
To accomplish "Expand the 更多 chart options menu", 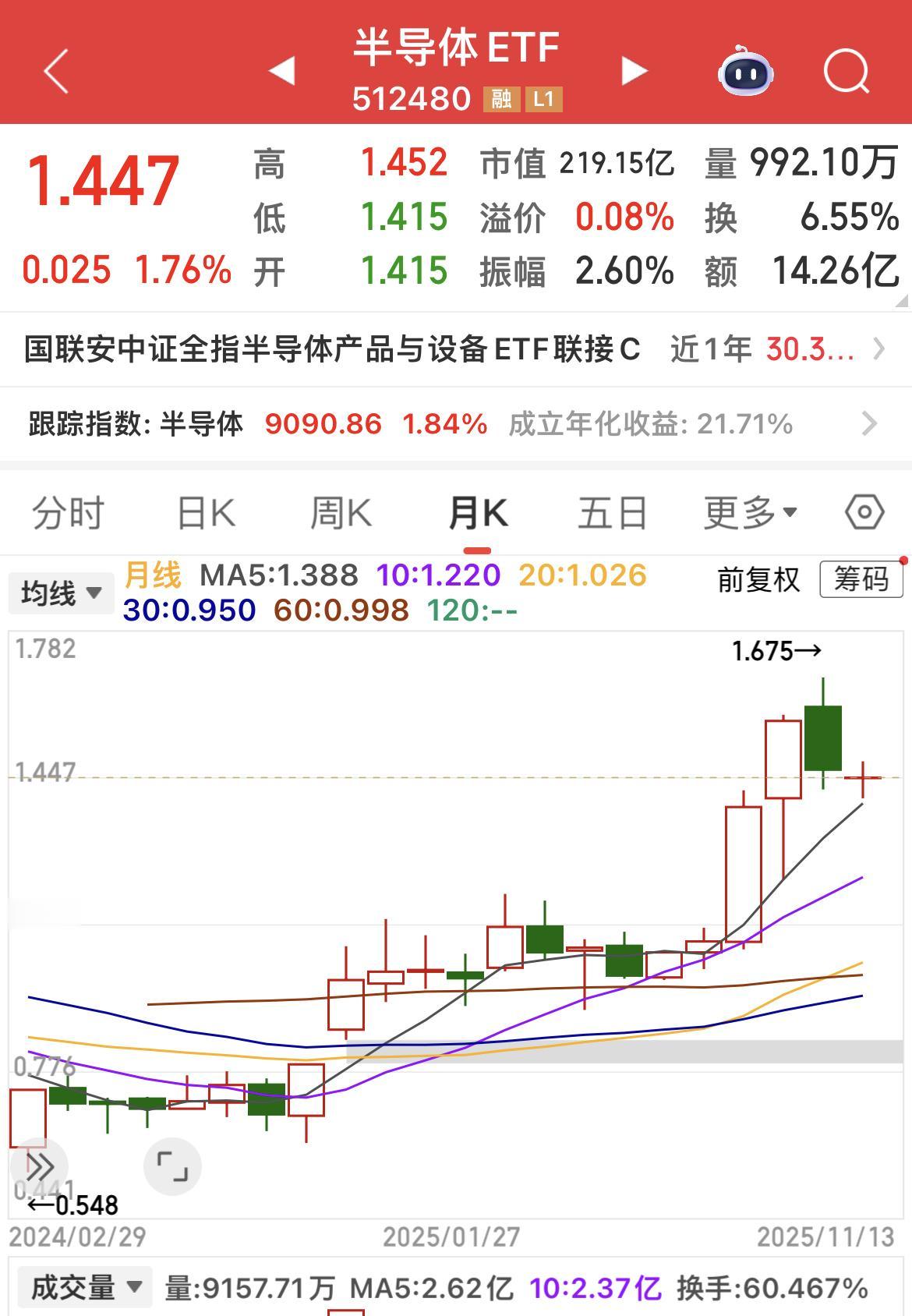I will click(747, 512).
